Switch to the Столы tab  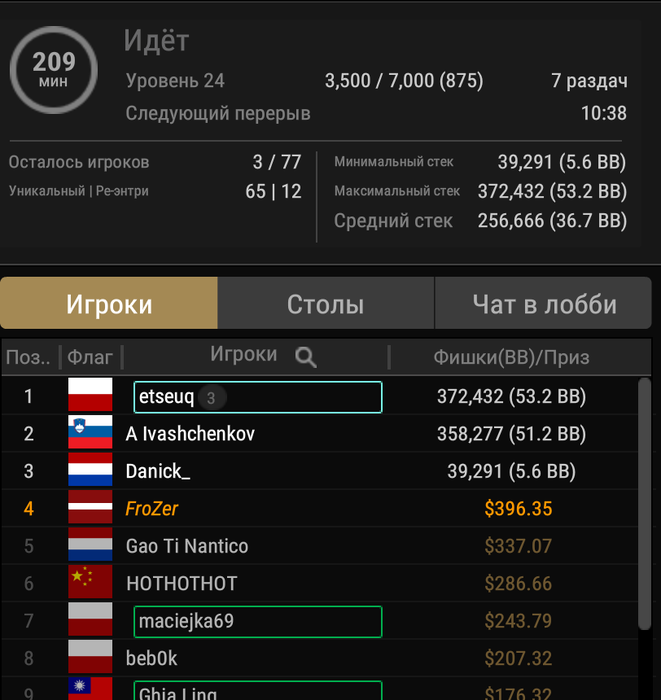[325, 304]
